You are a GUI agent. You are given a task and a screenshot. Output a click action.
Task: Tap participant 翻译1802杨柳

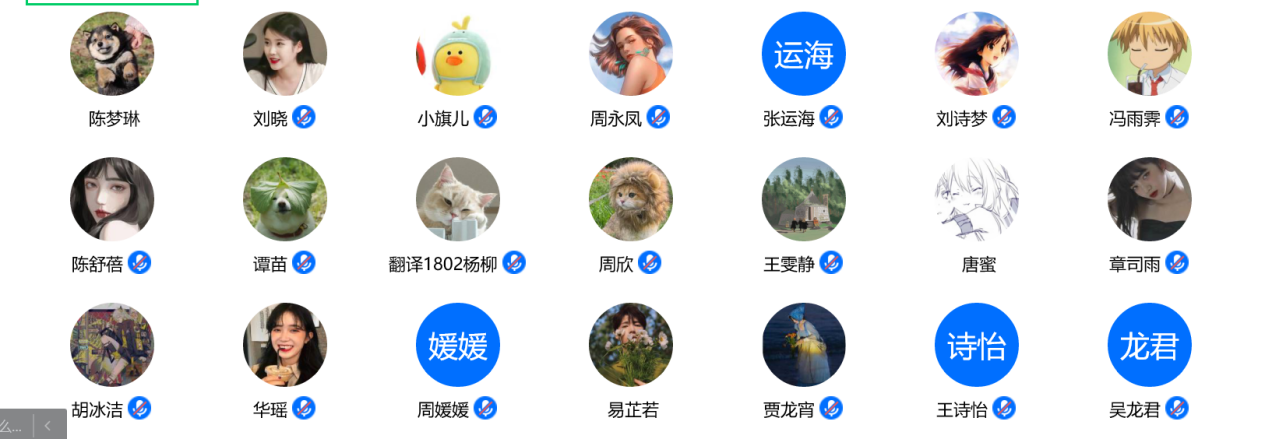point(458,199)
